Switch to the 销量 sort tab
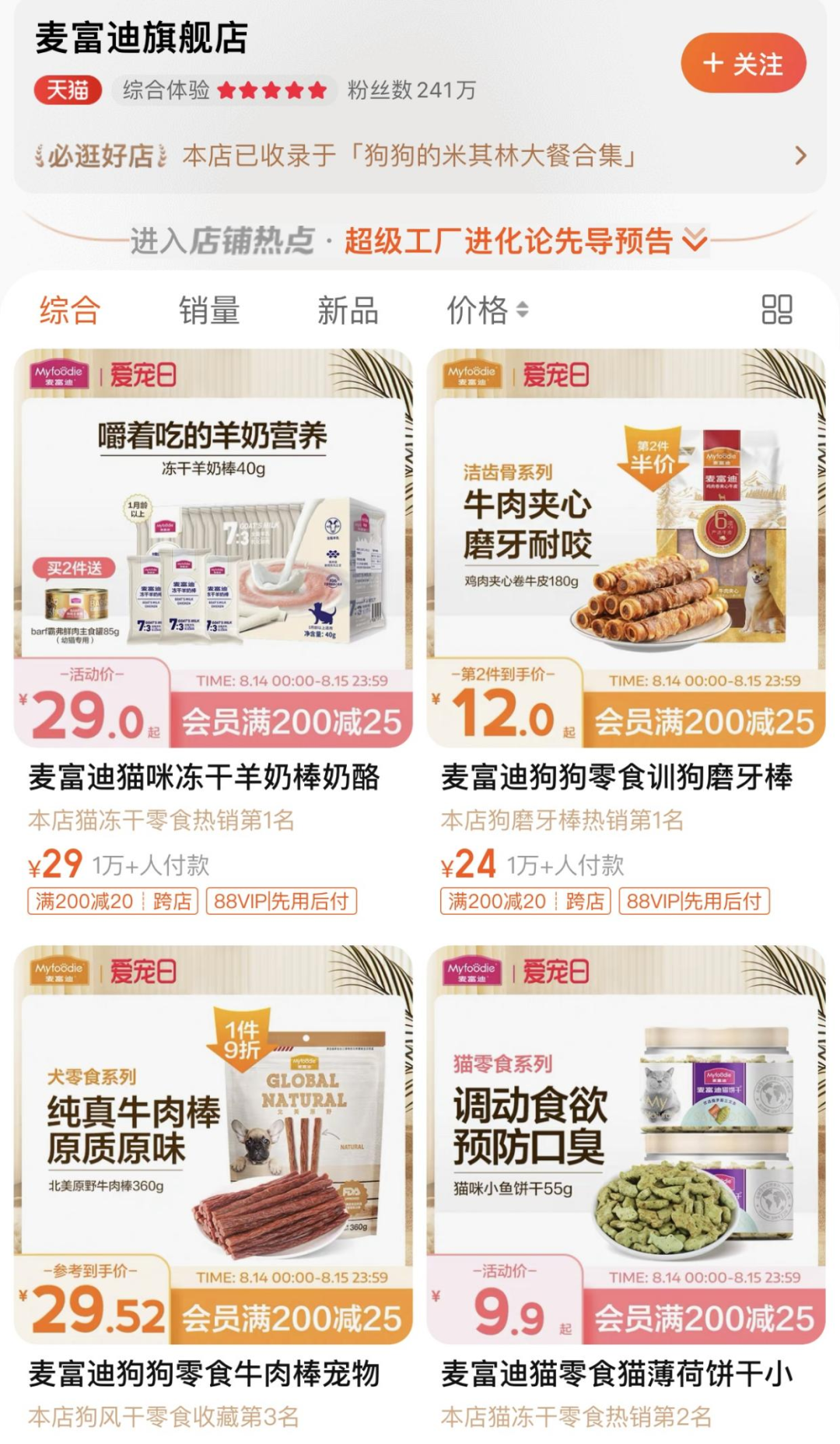Image resolution: width=840 pixels, height=1444 pixels. click(x=208, y=310)
